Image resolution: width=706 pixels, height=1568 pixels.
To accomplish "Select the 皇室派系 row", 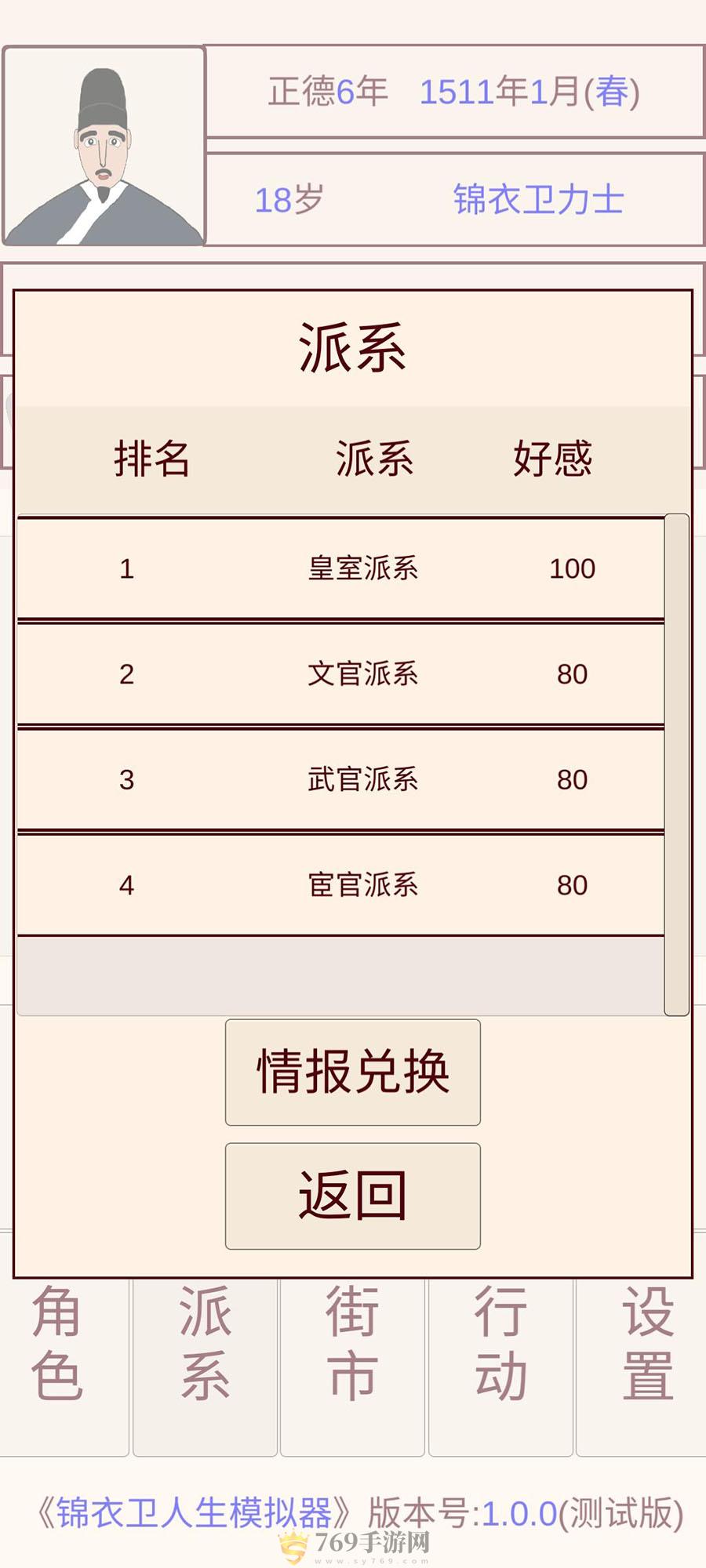I will pos(341,568).
